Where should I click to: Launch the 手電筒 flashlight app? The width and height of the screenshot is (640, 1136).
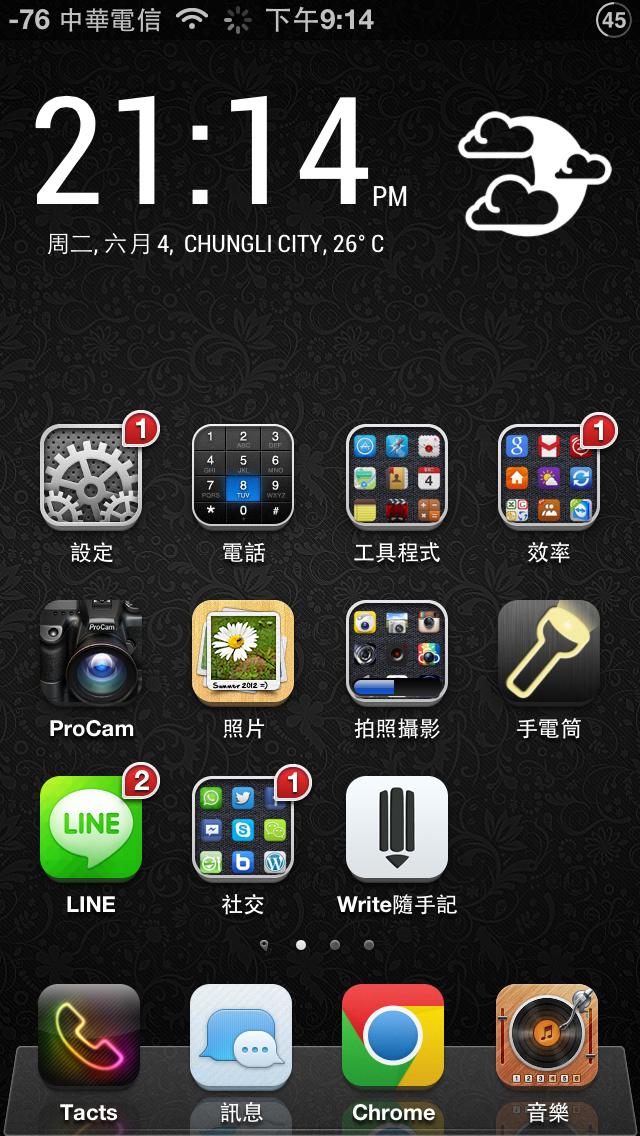[548, 652]
